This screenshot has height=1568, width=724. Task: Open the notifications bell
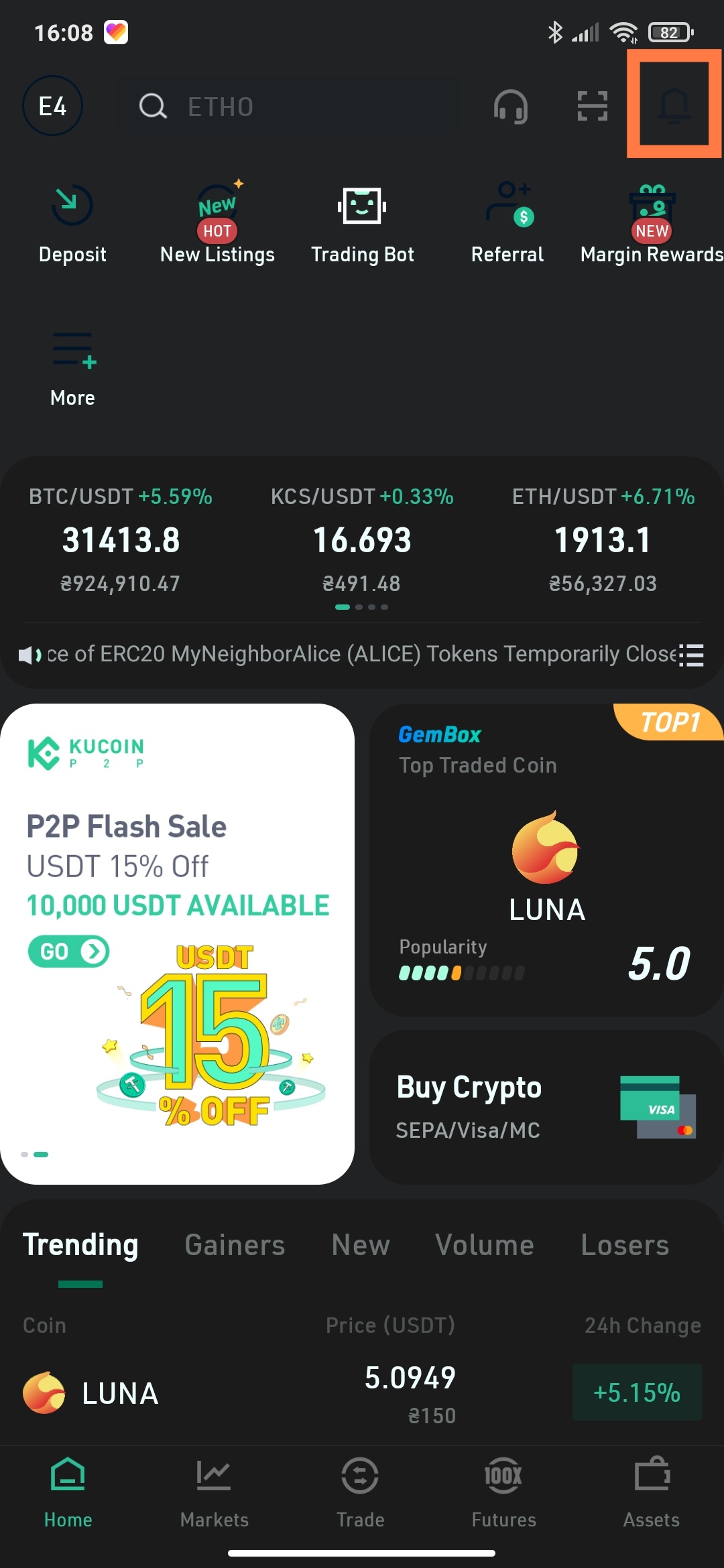[x=674, y=105]
